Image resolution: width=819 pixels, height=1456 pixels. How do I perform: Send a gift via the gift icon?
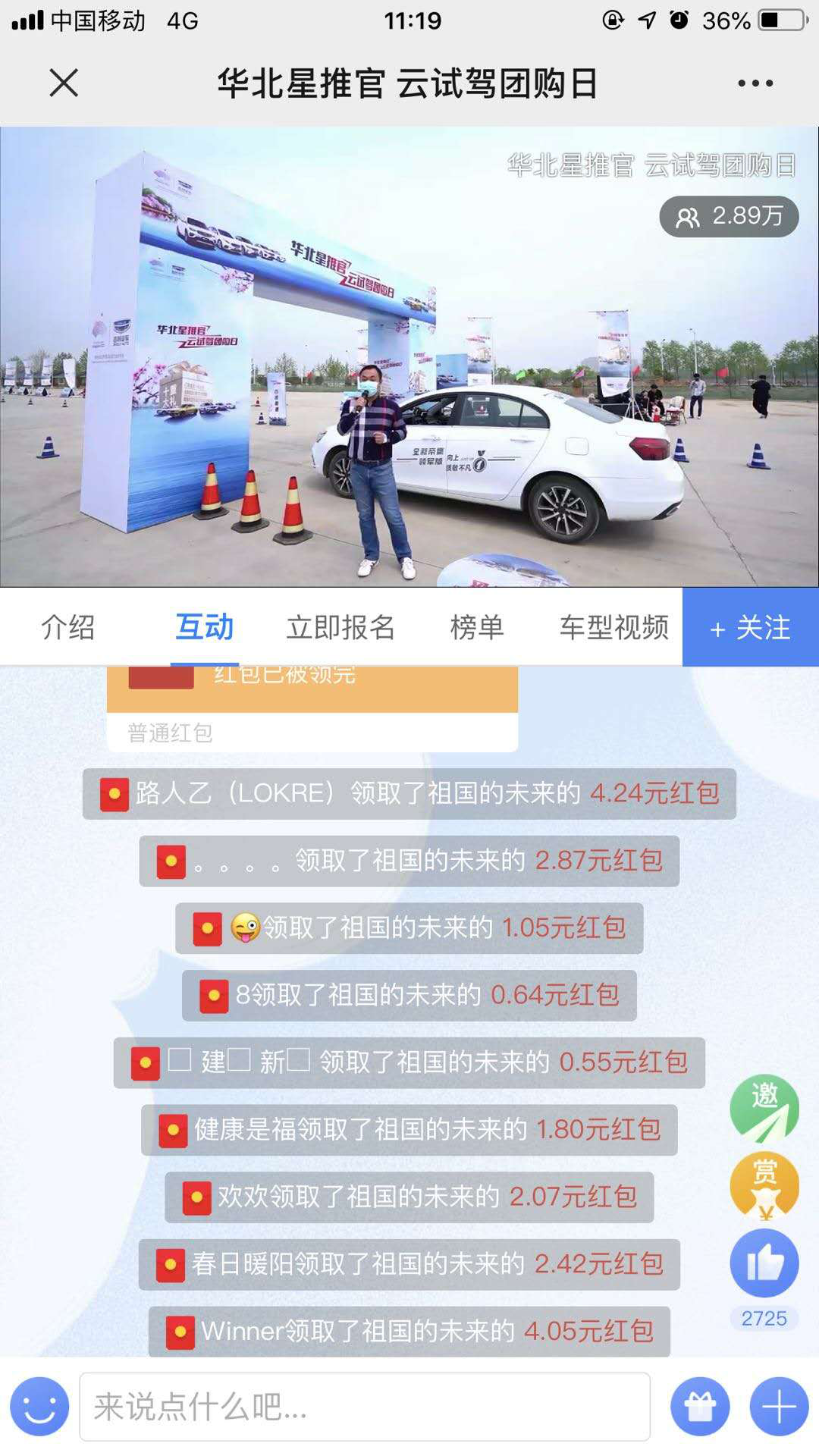(x=700, y=1407)
